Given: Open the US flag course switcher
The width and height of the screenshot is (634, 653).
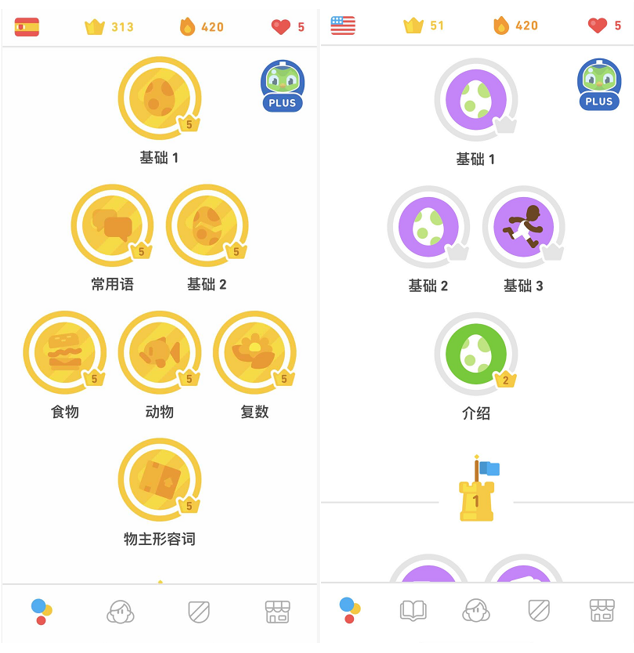Looking at the screenshot, I should click(343, 26).
